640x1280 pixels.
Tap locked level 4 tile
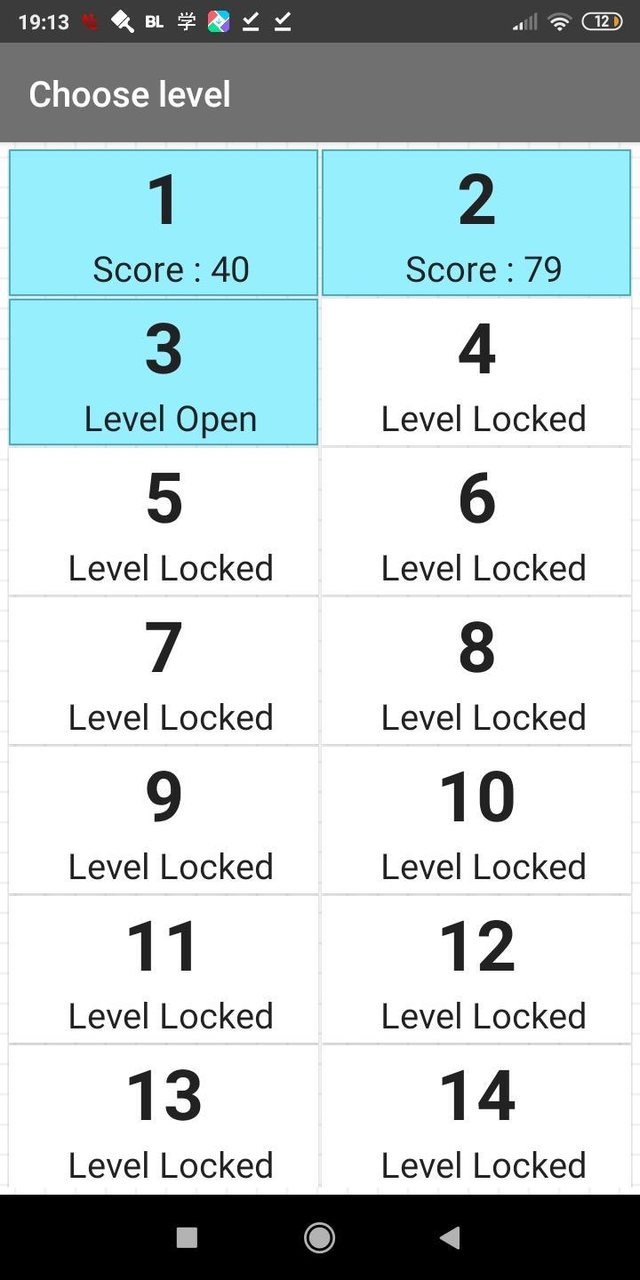pyautogui.click(x=476, y=372)
